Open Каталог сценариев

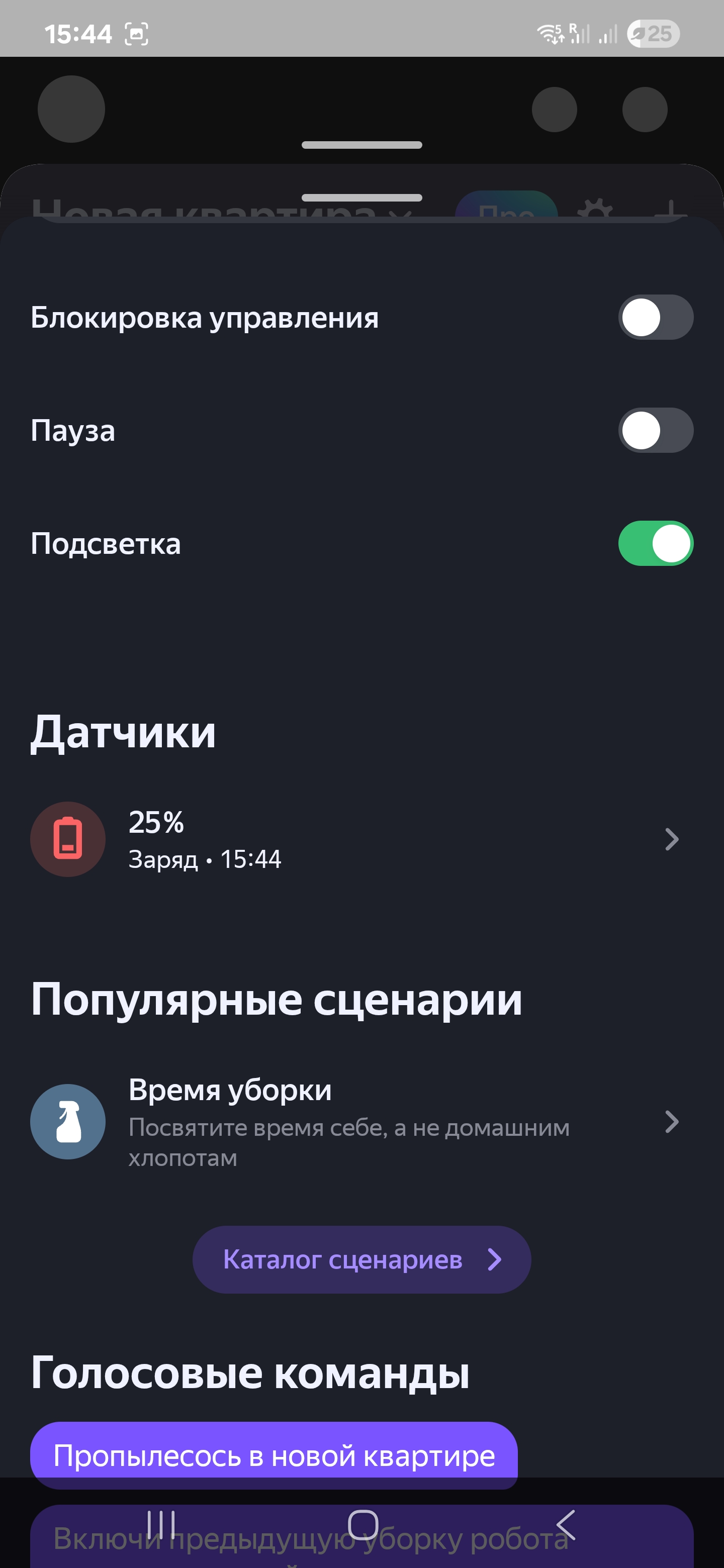pos(361,1259)
